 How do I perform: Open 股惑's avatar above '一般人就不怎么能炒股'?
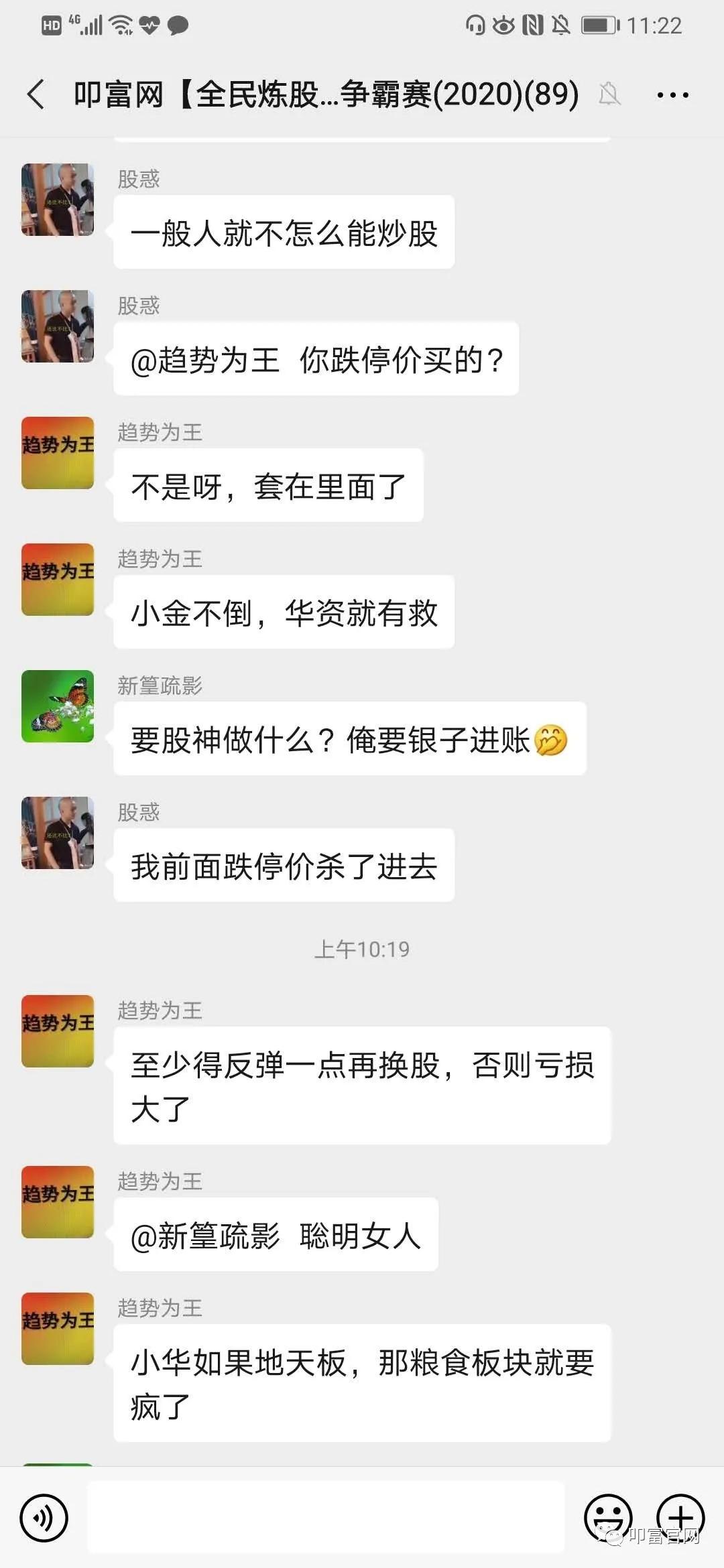pos(58,200)
